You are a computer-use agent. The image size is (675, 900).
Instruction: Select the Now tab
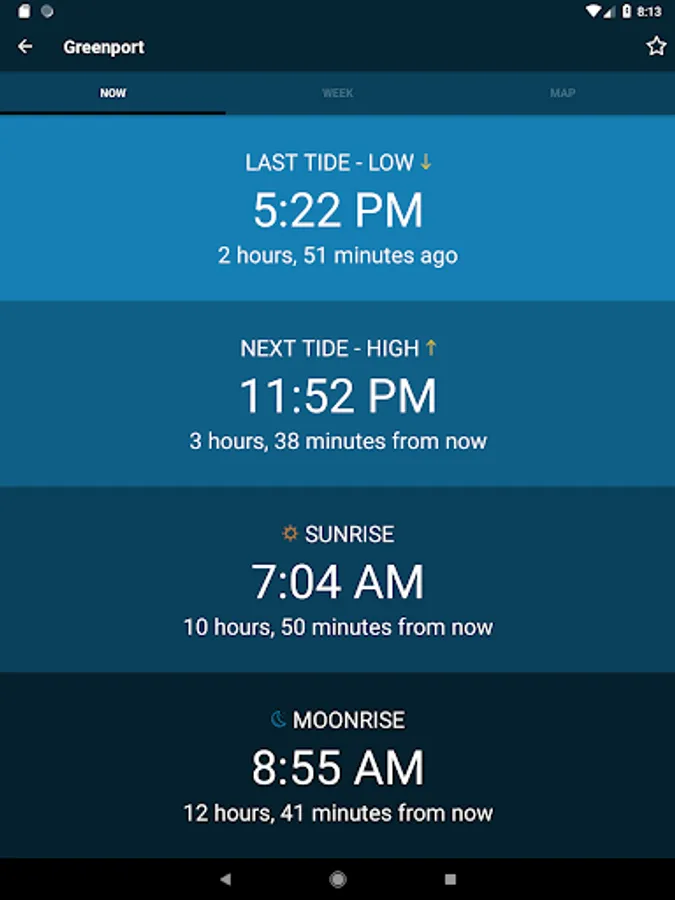pyautogui.click(x=113, y=93)
